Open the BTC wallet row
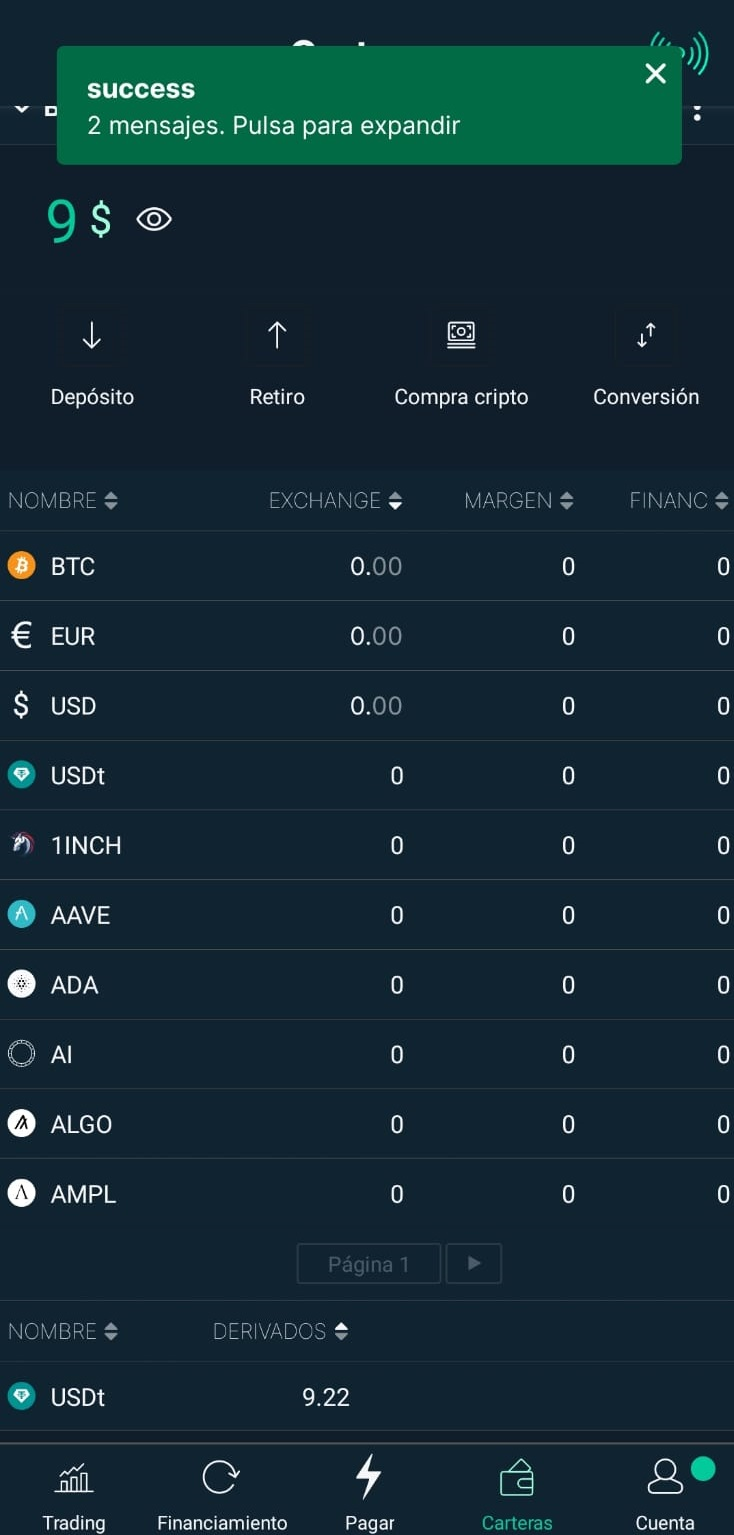 (x=367, y=566)
